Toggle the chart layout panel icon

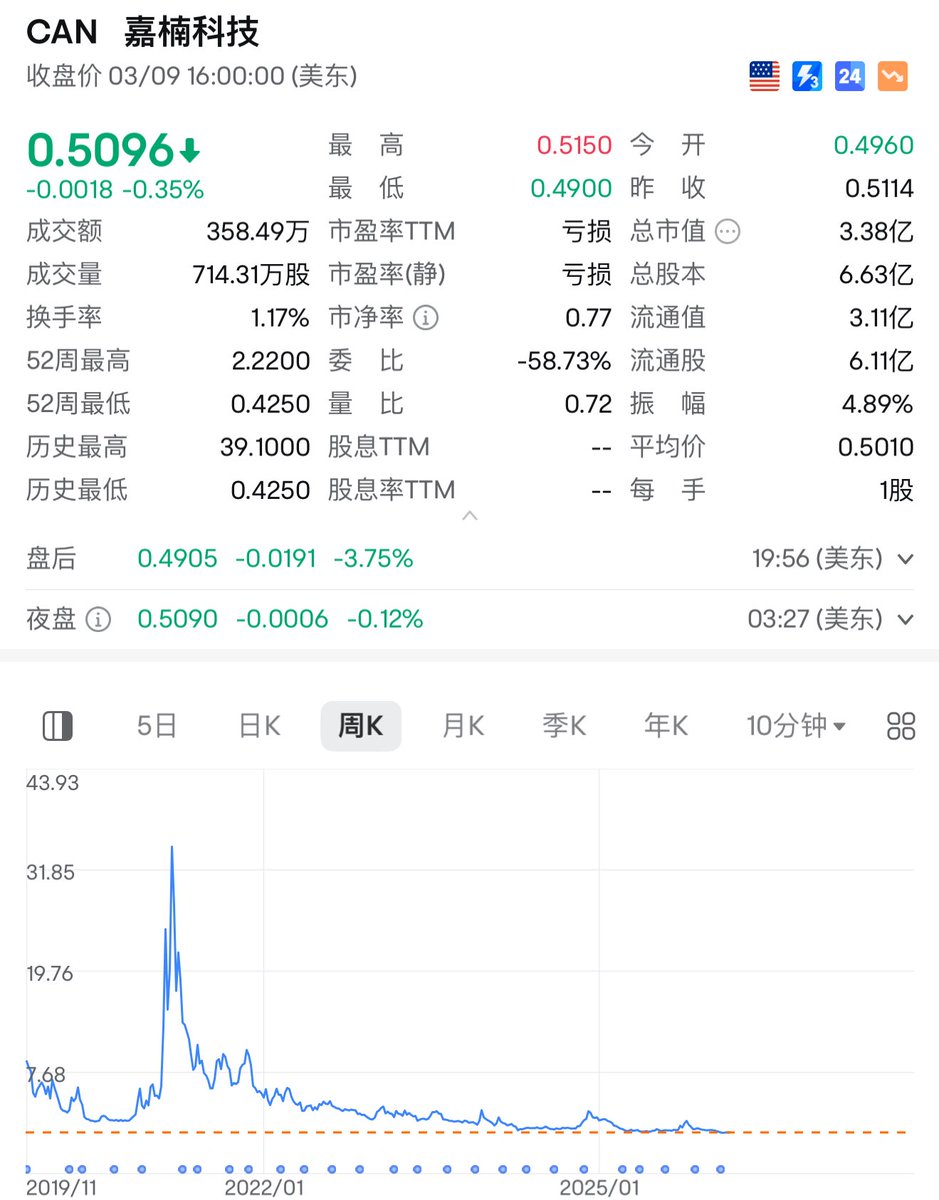[58, 726]
